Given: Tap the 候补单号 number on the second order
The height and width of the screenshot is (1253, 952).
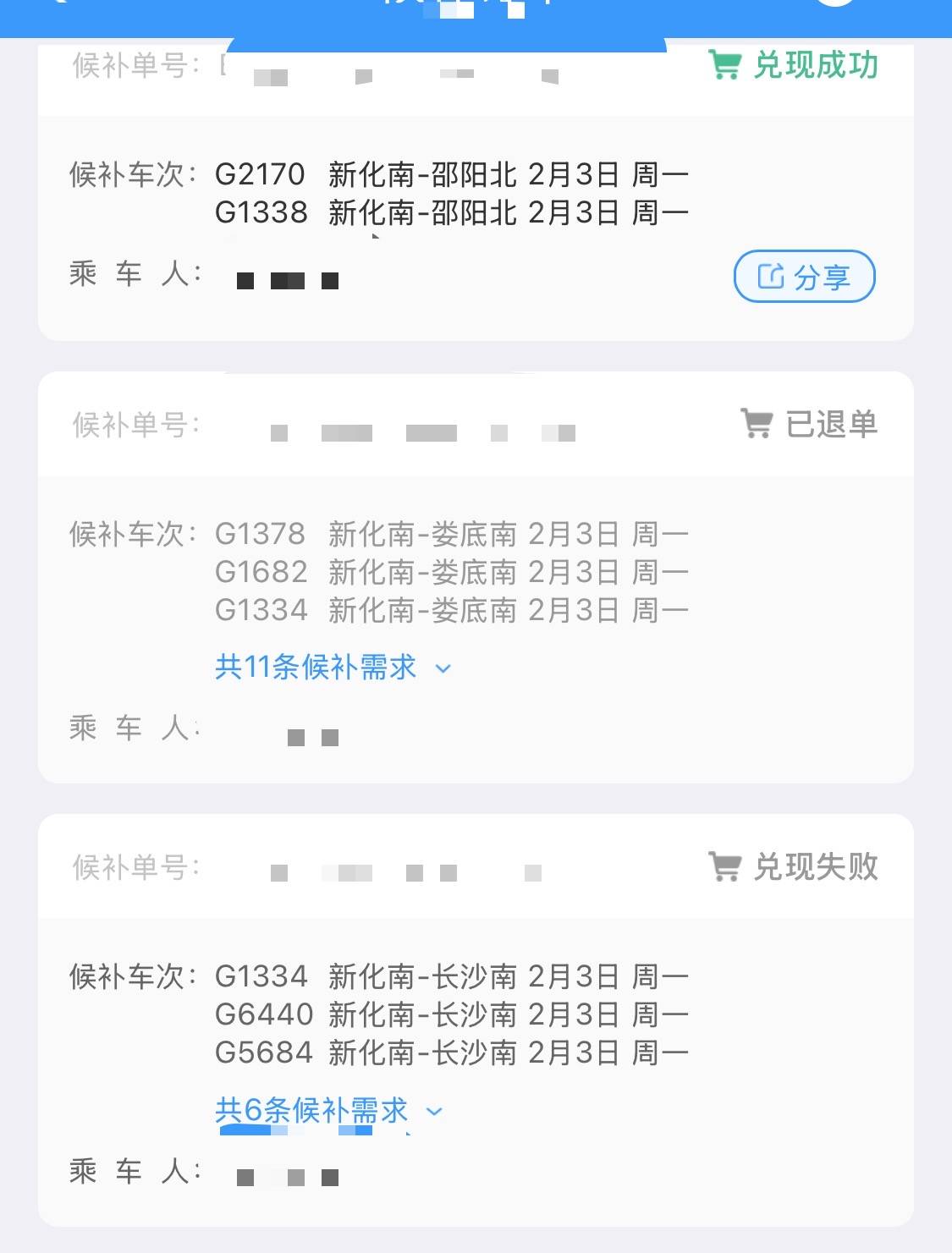Looking at the screenshot, I should [423, 428].
